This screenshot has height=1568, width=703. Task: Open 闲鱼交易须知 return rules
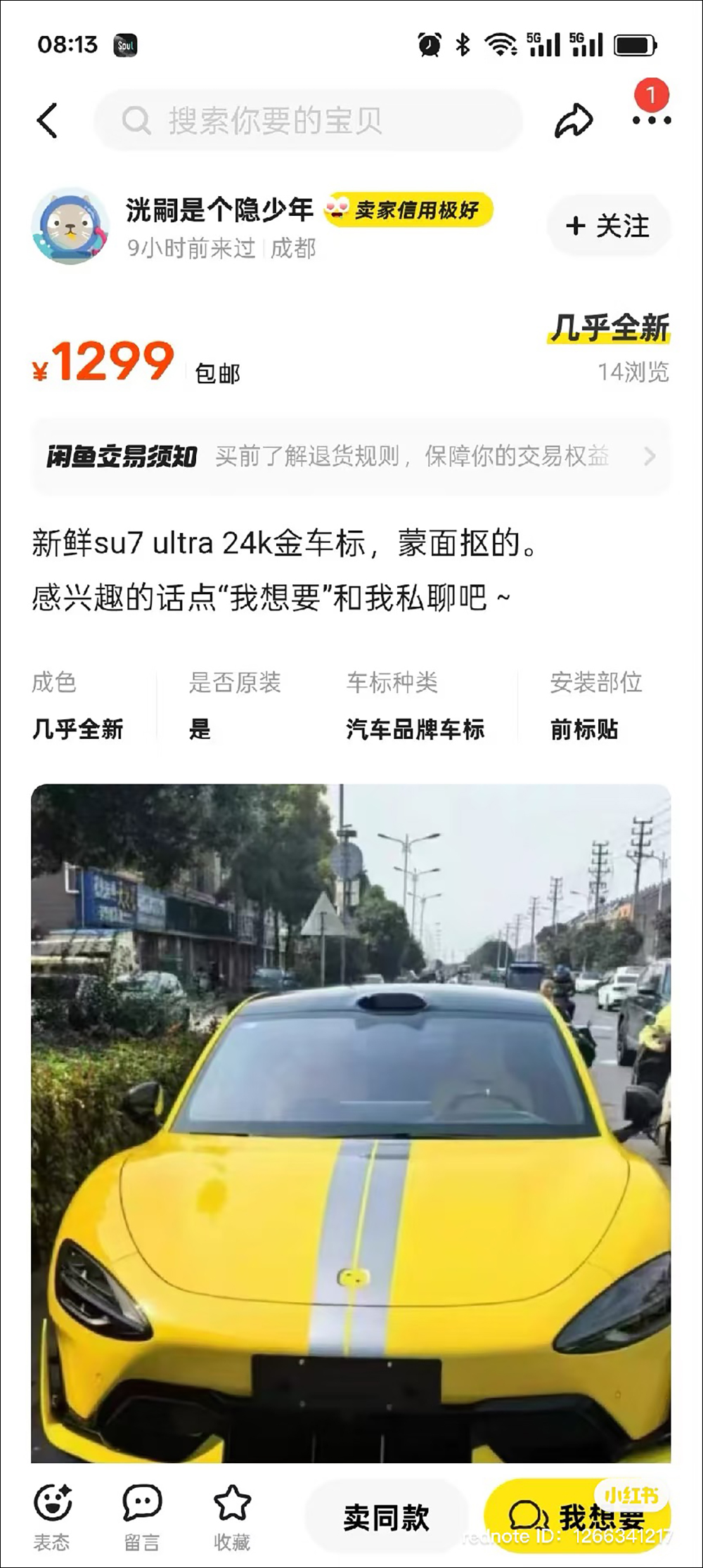351,456
